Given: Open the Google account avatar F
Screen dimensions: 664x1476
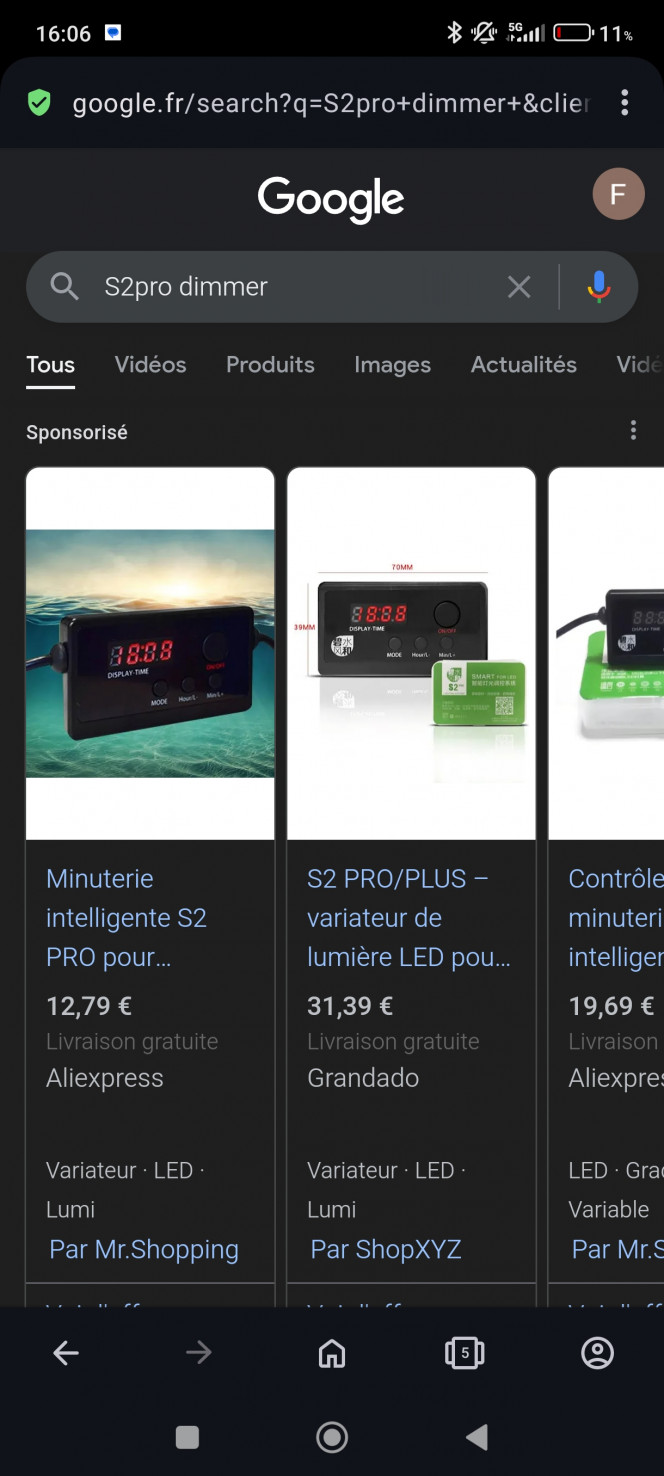Looking at the screenshot, I should click(x=618, y=194).
